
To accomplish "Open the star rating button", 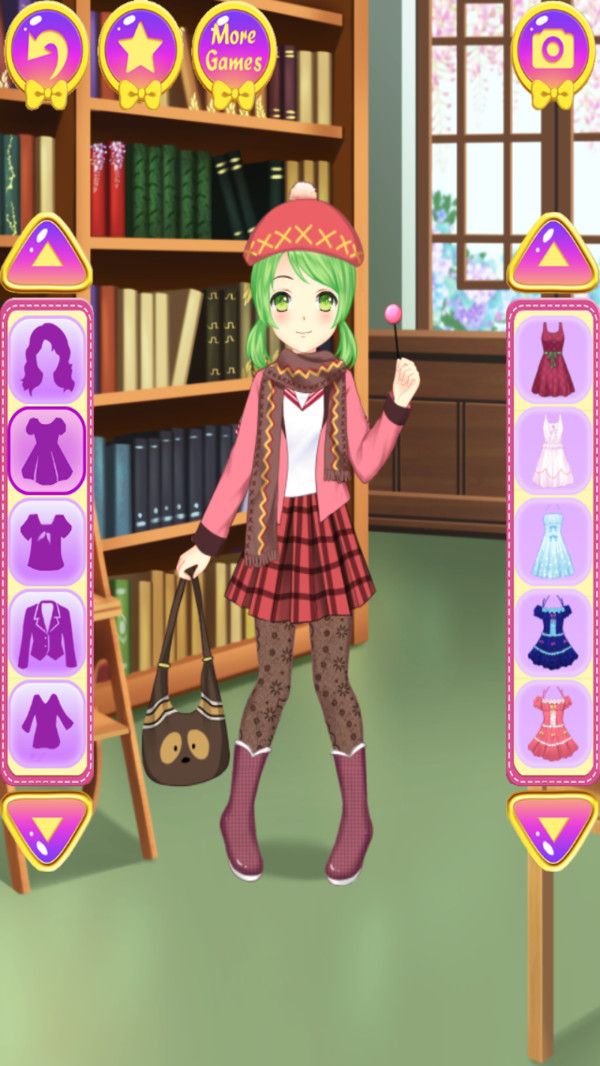I will click(x=141, y=45).
